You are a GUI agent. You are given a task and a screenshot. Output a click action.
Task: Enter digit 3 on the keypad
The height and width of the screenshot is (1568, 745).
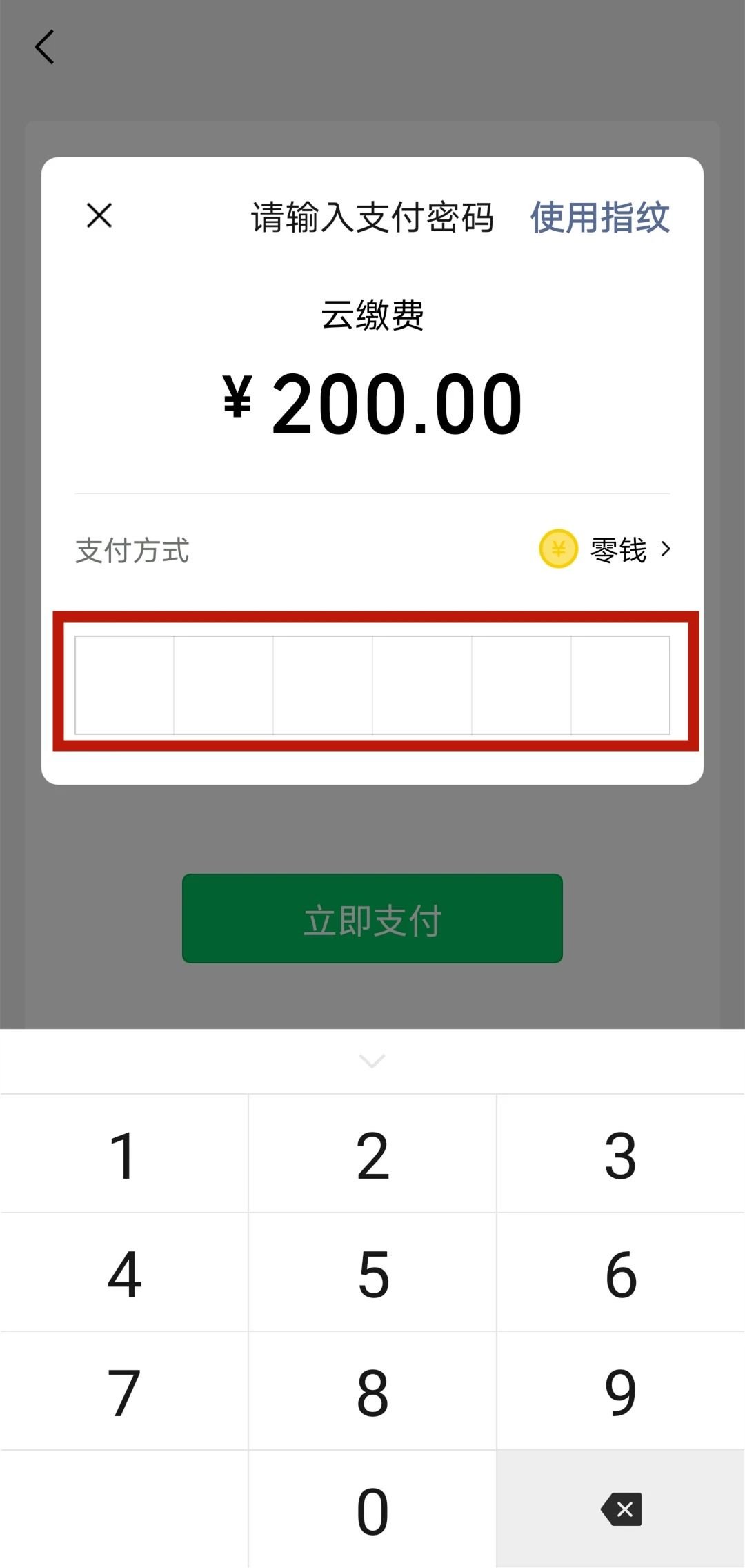pos(620,1155)
